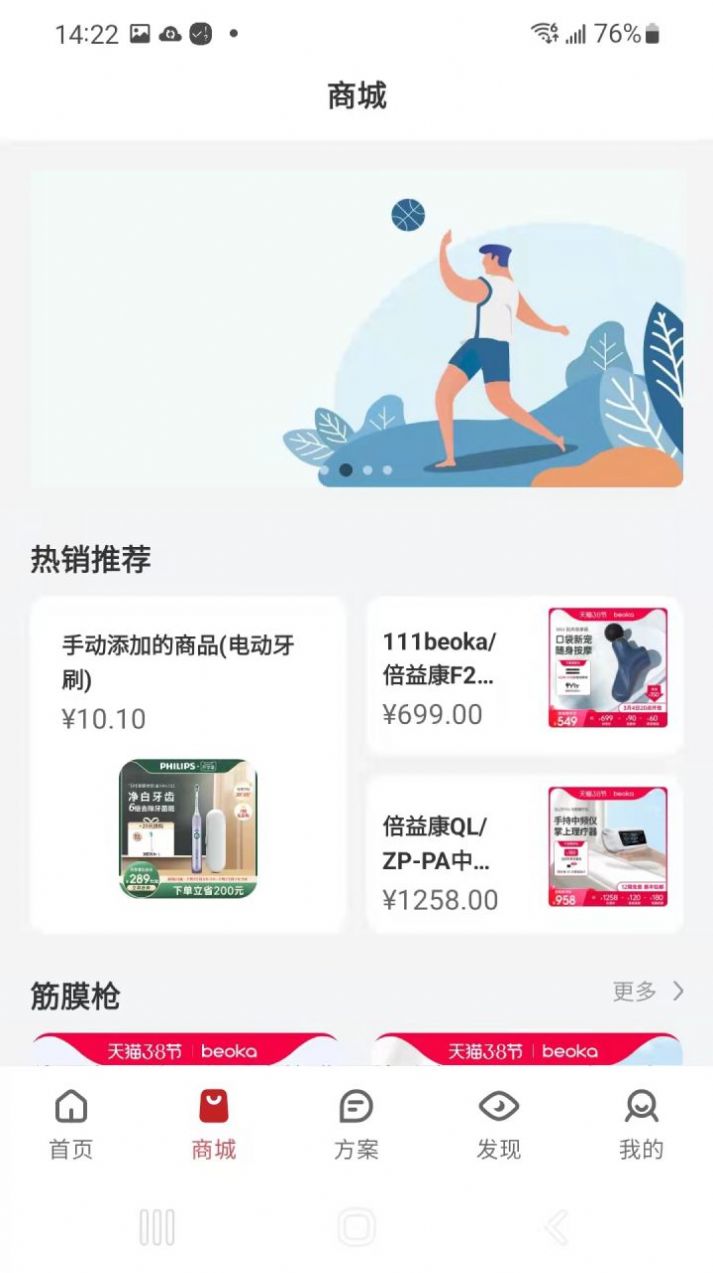Tap the system back button
The height and width of the screenshot is (1273, 713).
pos(556,1227)
